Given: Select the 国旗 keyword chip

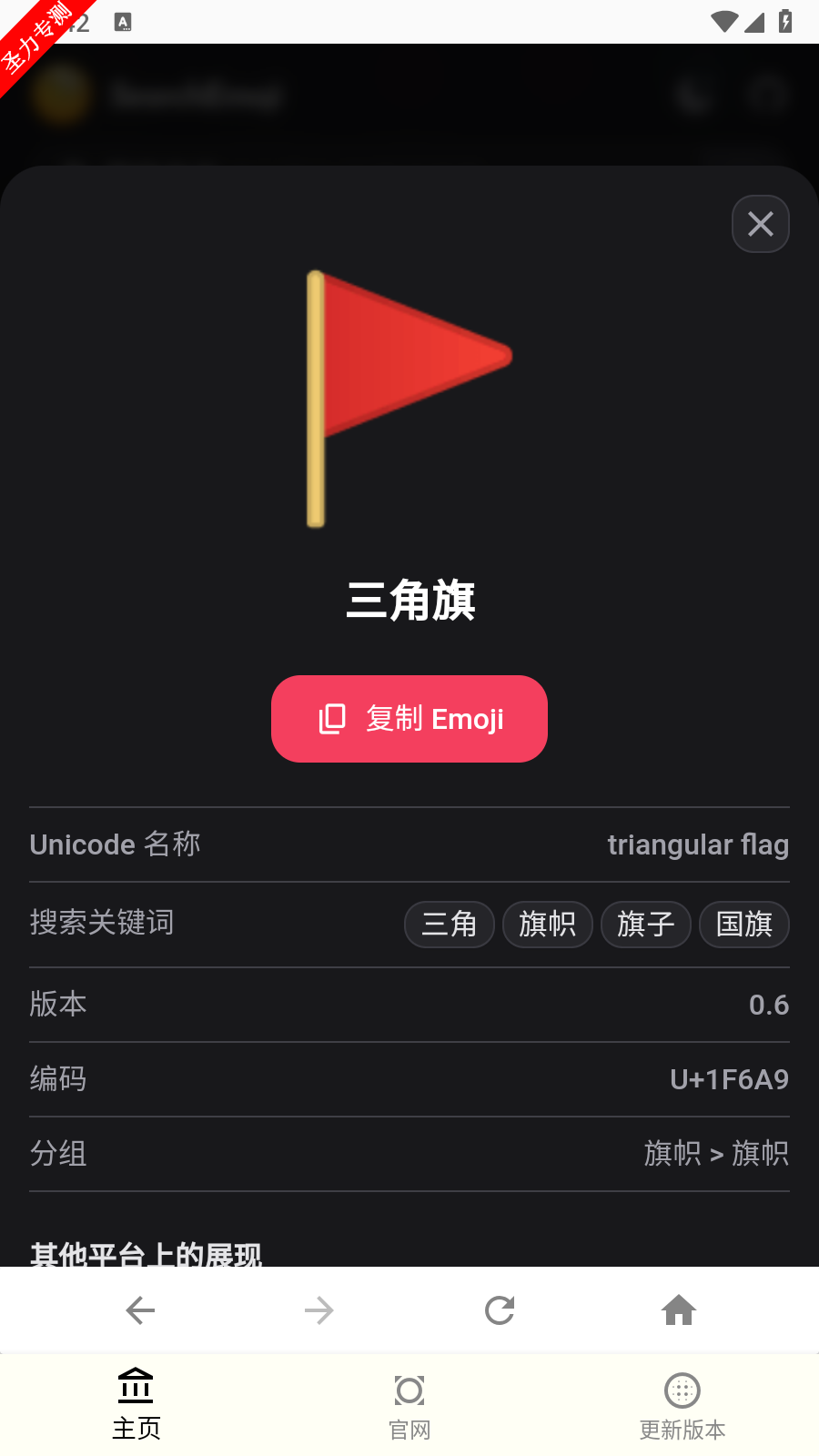Looking at the screenshot, I should click(x=744, y=925).
